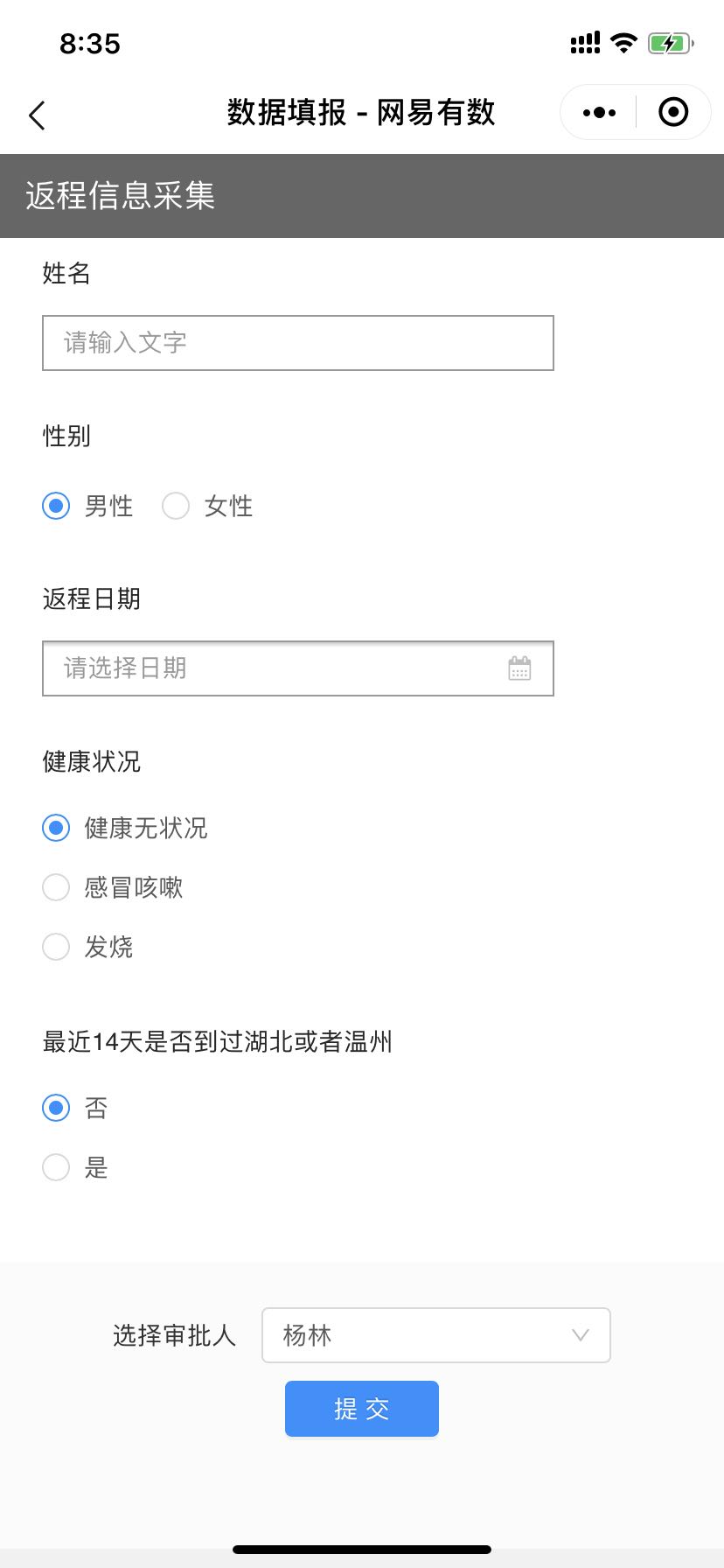The height and width of the screenshot is (1568, 724).
Task: Open the mini program more-options menu
Action: (599, 112)
